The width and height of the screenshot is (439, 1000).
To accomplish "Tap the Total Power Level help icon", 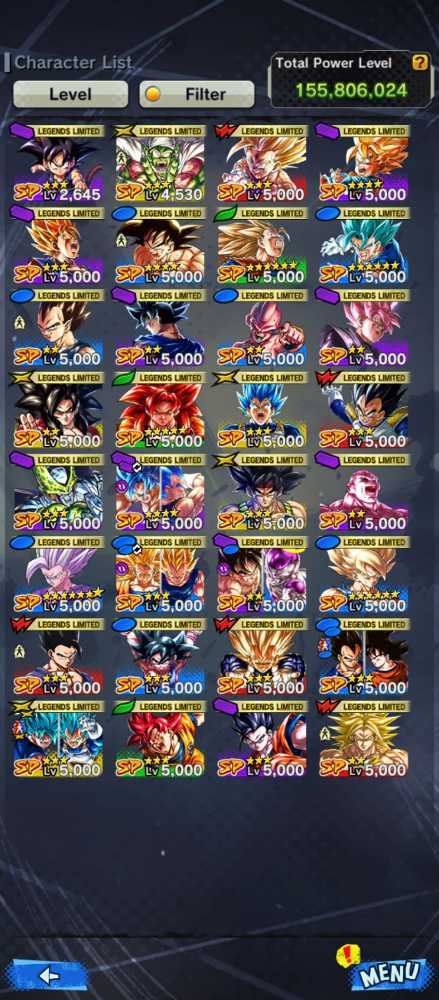I will coord(419,62).
